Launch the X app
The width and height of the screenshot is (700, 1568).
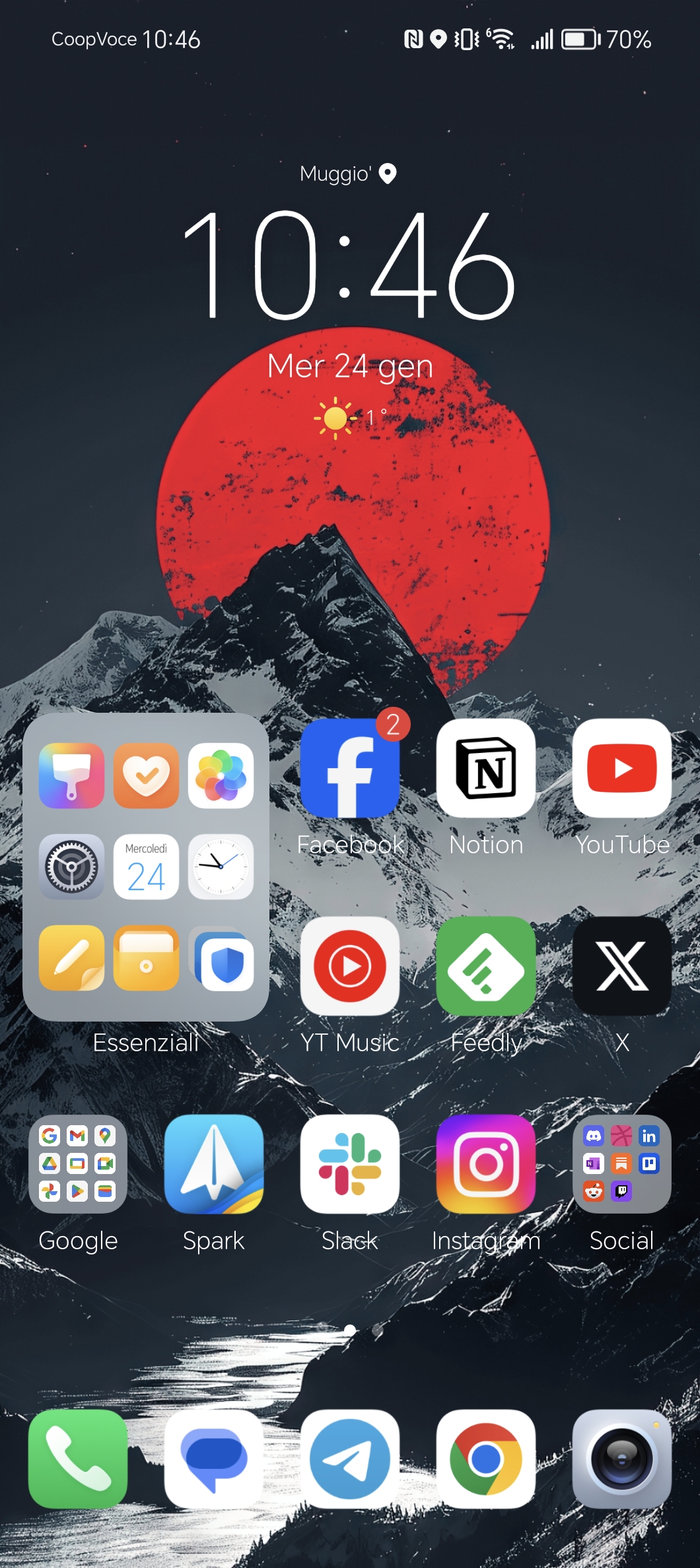621,966
